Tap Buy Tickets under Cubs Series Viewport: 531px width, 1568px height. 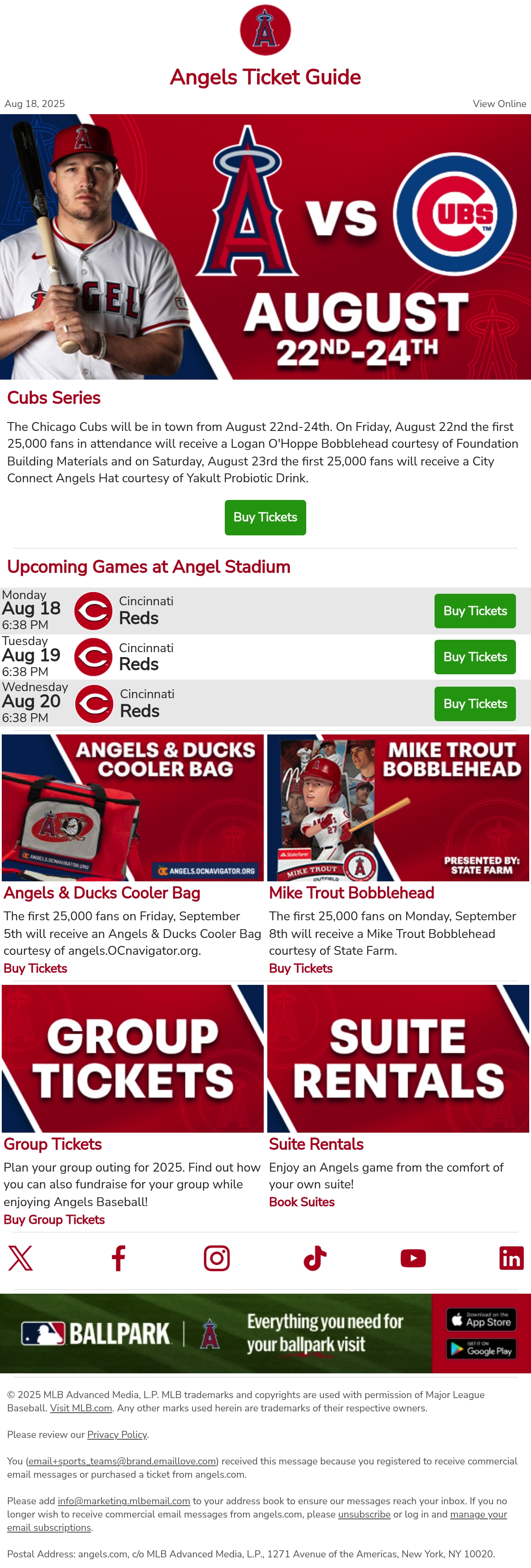pos(265,517)
